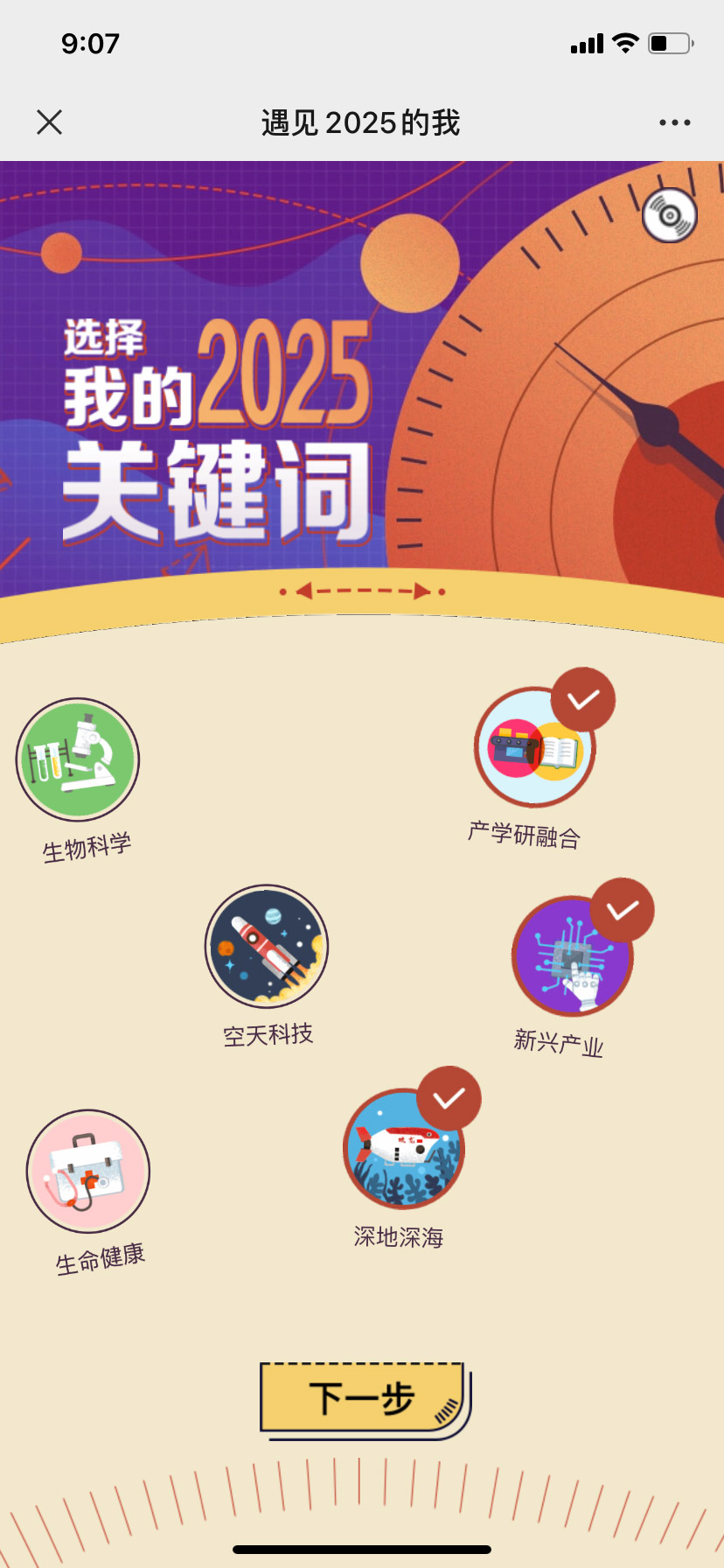Pick the 生命健康 keyword

click(88, 1171)
